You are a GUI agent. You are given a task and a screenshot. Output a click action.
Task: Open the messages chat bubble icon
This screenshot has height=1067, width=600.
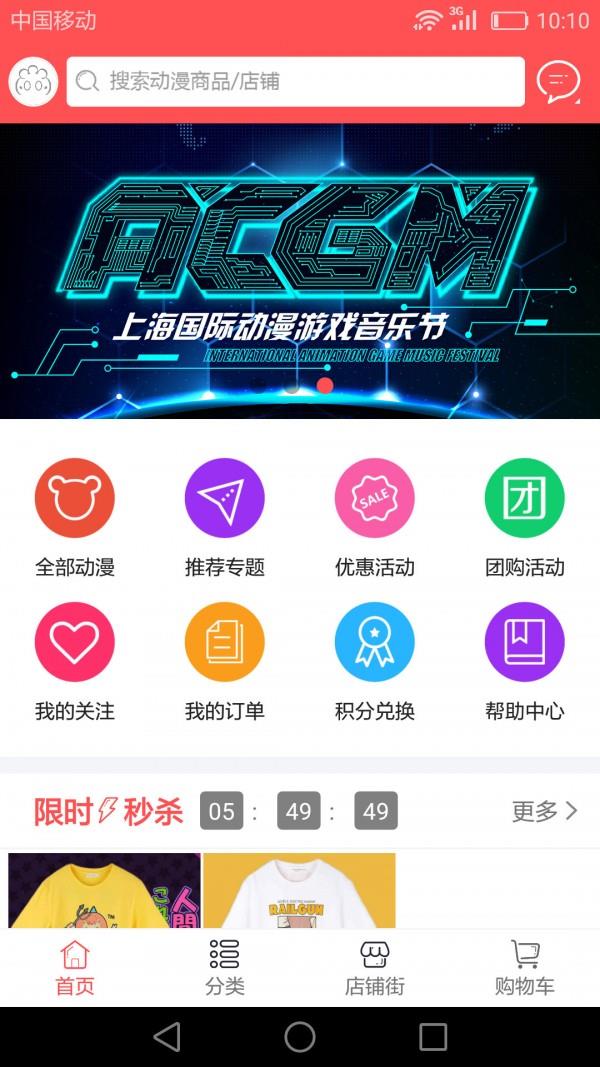coord(558,82)
